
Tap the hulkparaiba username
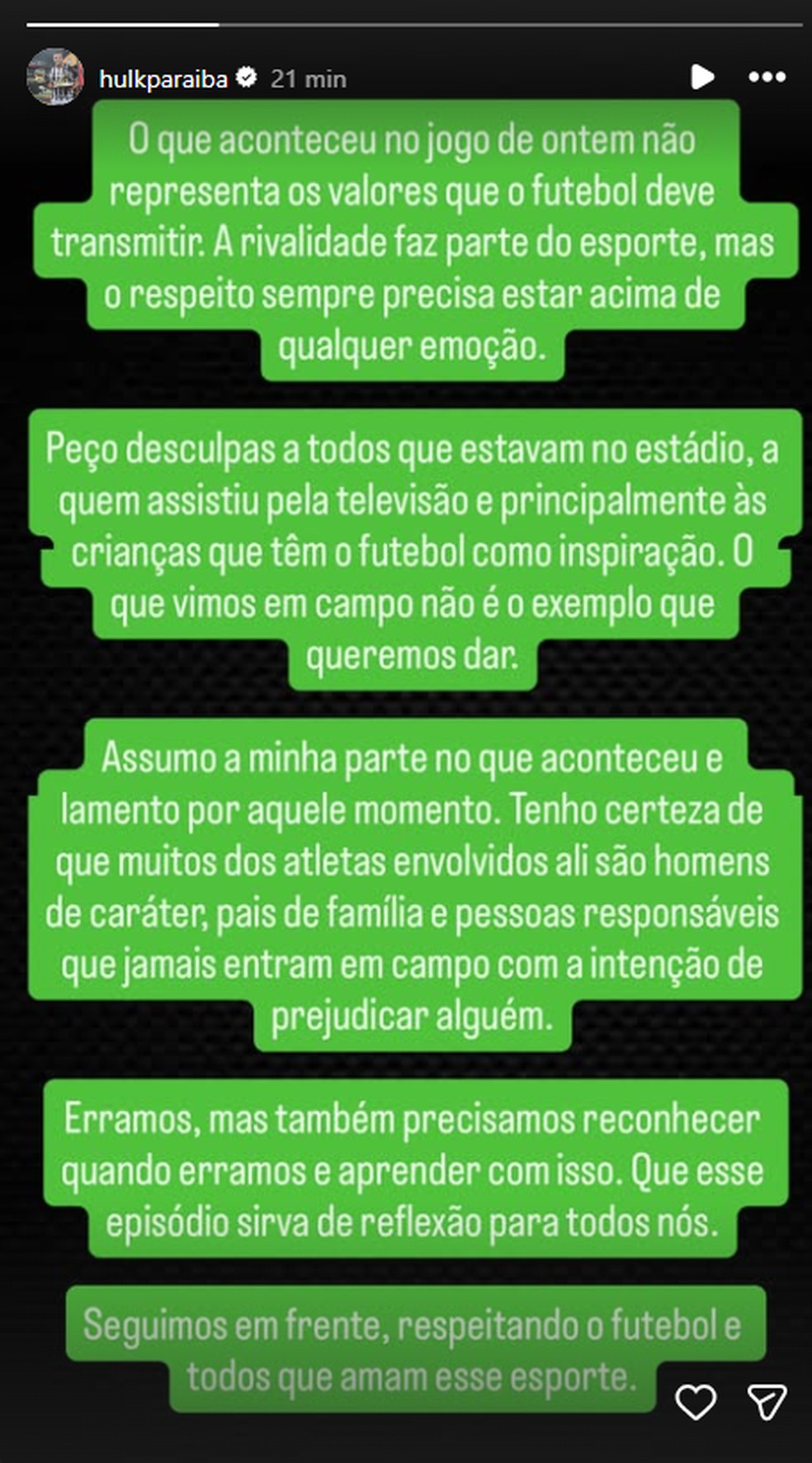point(163,78)
